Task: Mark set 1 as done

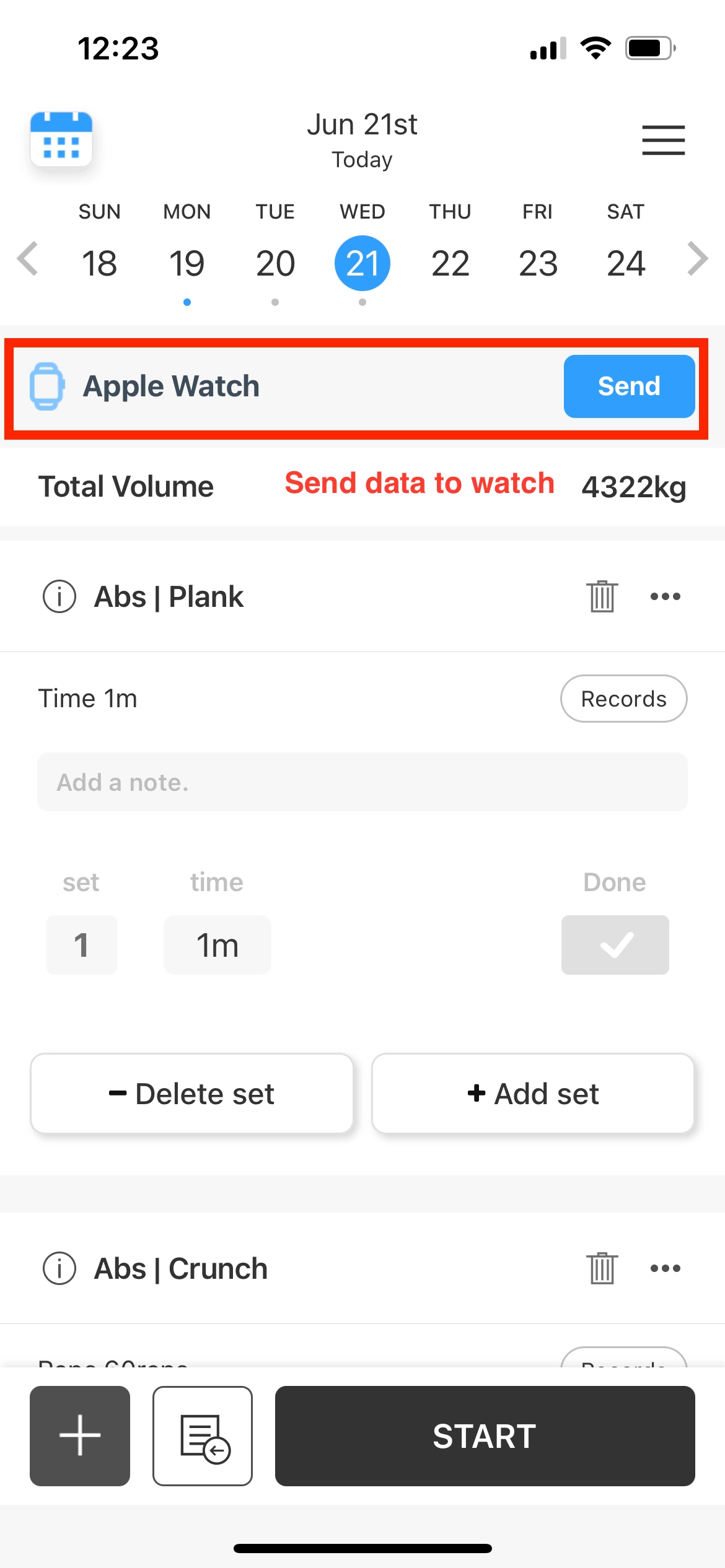Action: point(615,945)
